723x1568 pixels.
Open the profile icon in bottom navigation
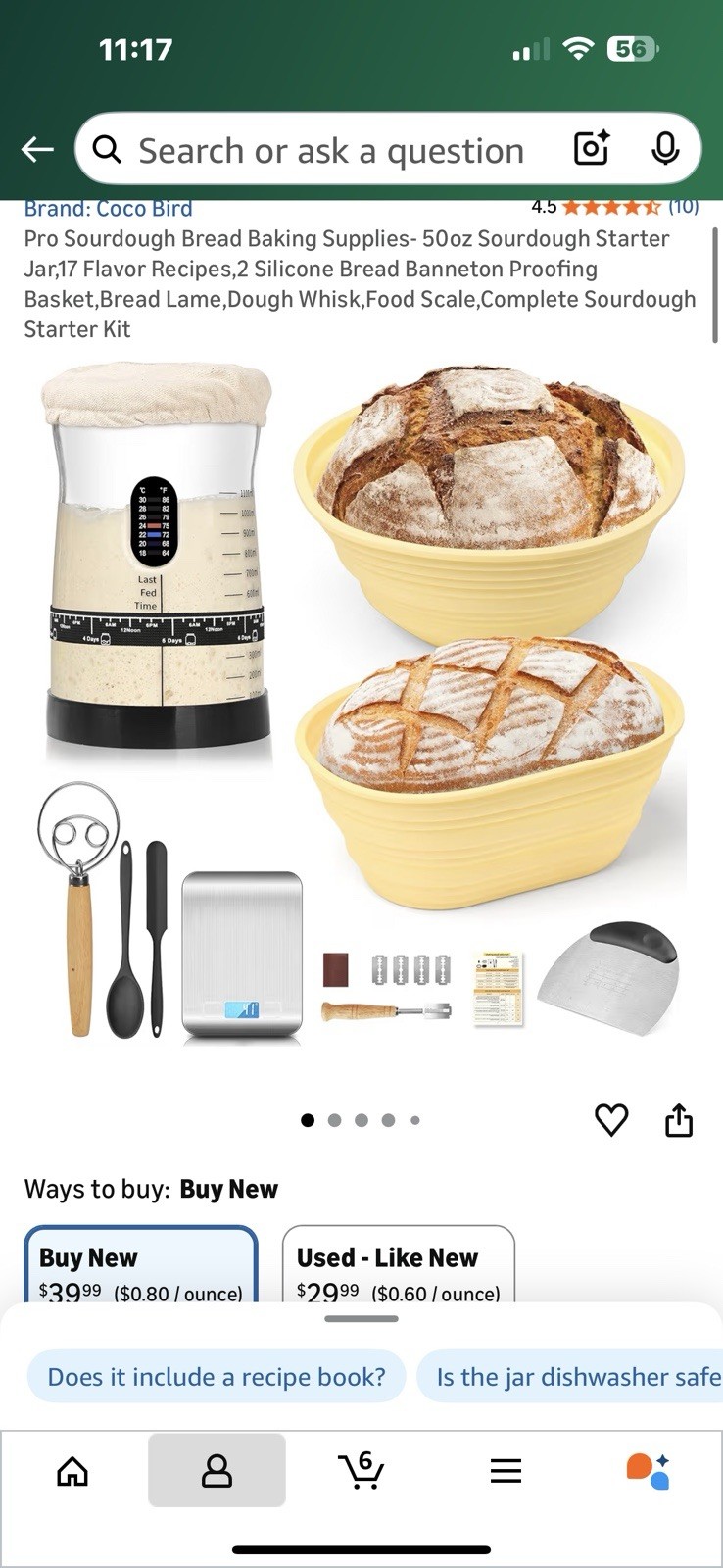217,1468
